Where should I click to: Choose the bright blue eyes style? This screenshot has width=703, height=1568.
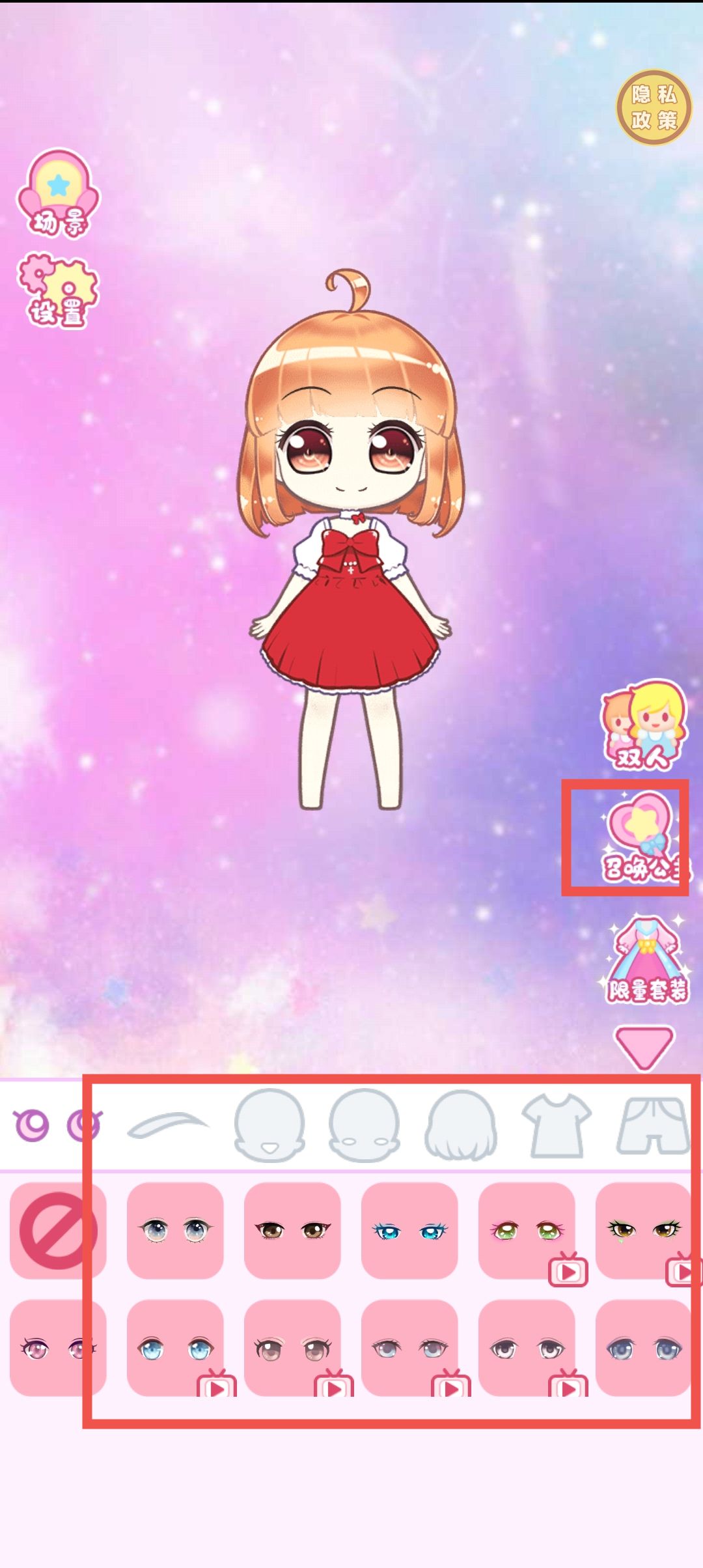point(409,1231)
